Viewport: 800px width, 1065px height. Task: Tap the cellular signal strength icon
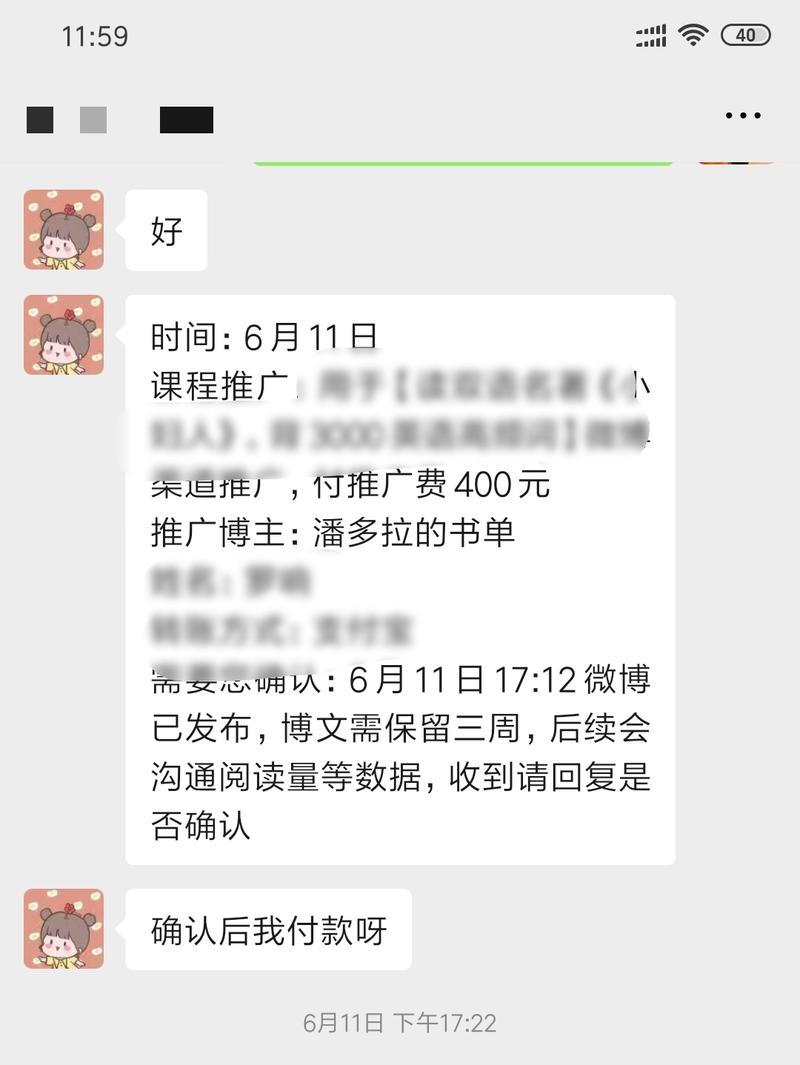tap(649, 34)
